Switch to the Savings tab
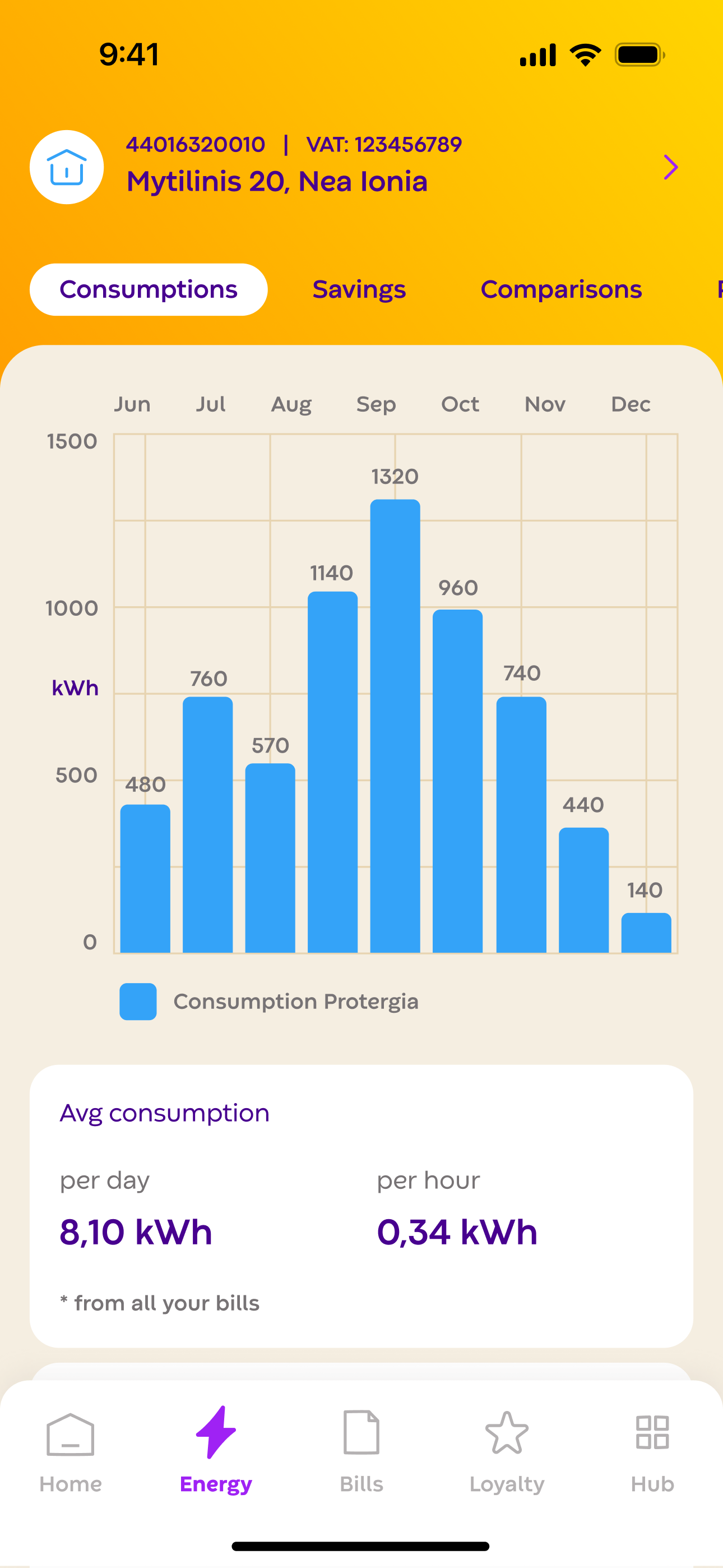Image resolution: width=723 pixels, height=1568 pixels. [x=359, y=290]
